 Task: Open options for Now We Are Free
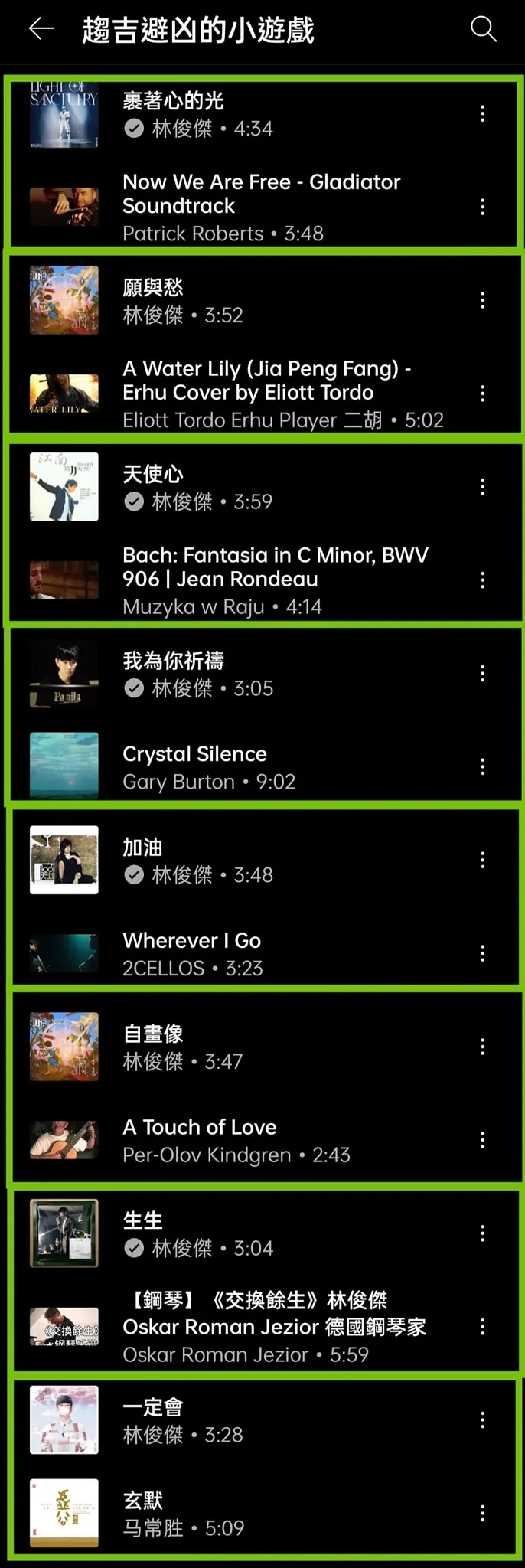(x=482, y=207)
